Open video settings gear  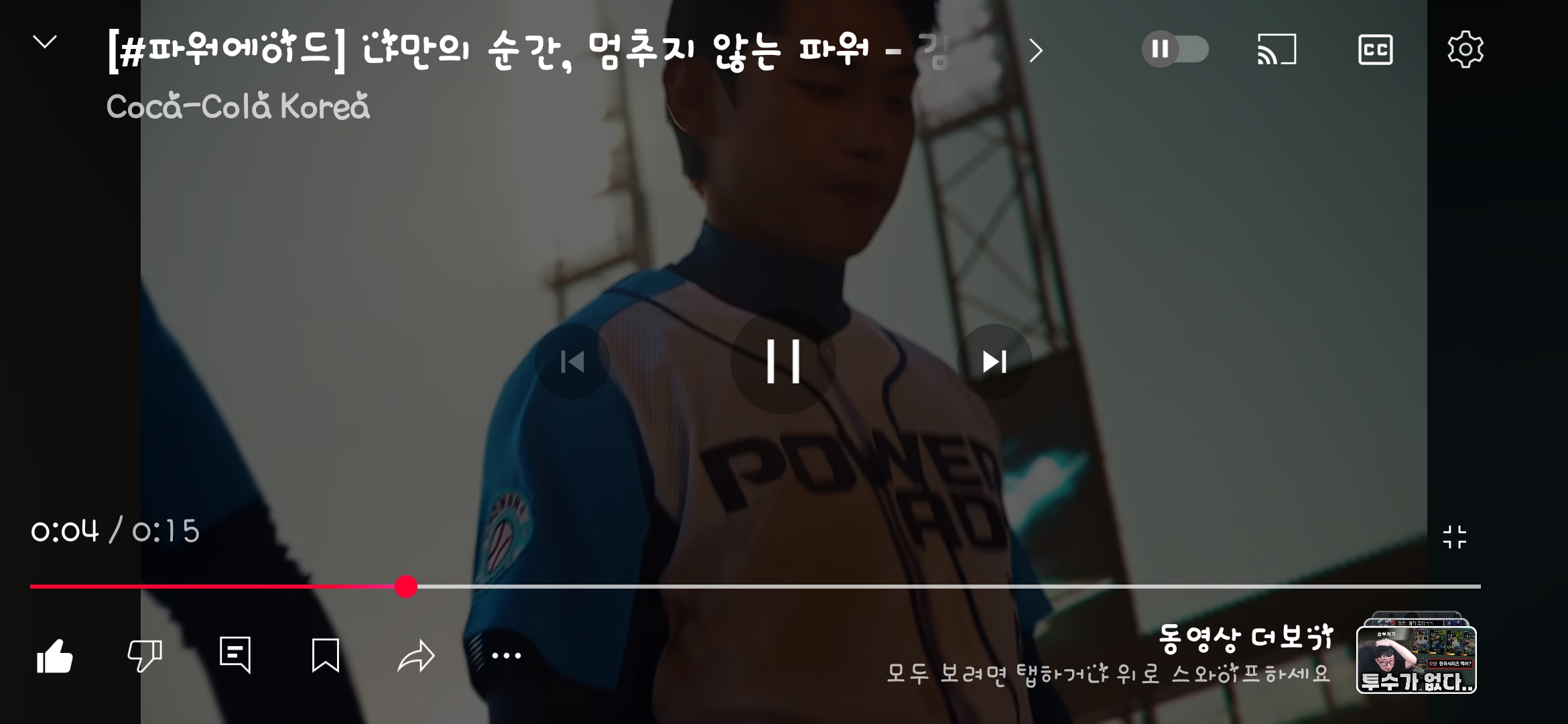1465,50
